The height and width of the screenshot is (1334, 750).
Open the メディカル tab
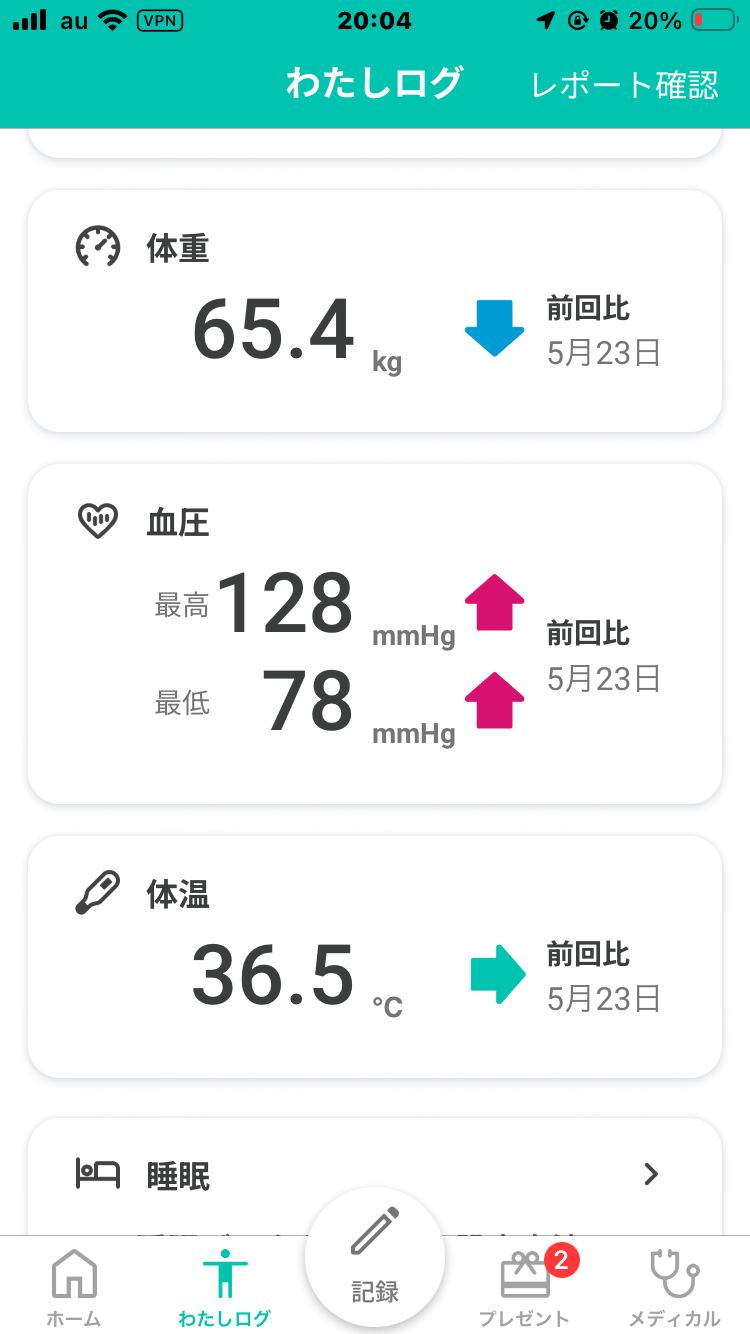pos(674,1287)
